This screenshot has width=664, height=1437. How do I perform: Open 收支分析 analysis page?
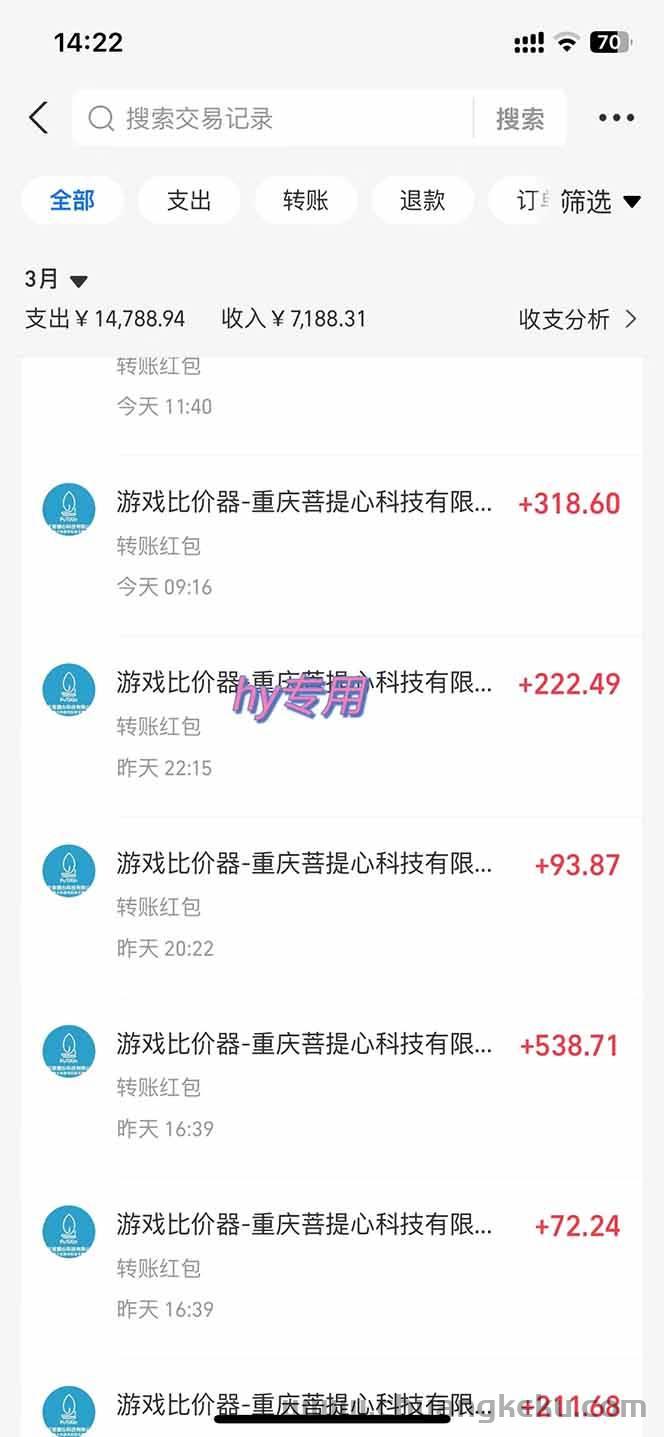[x=577, y=319]
